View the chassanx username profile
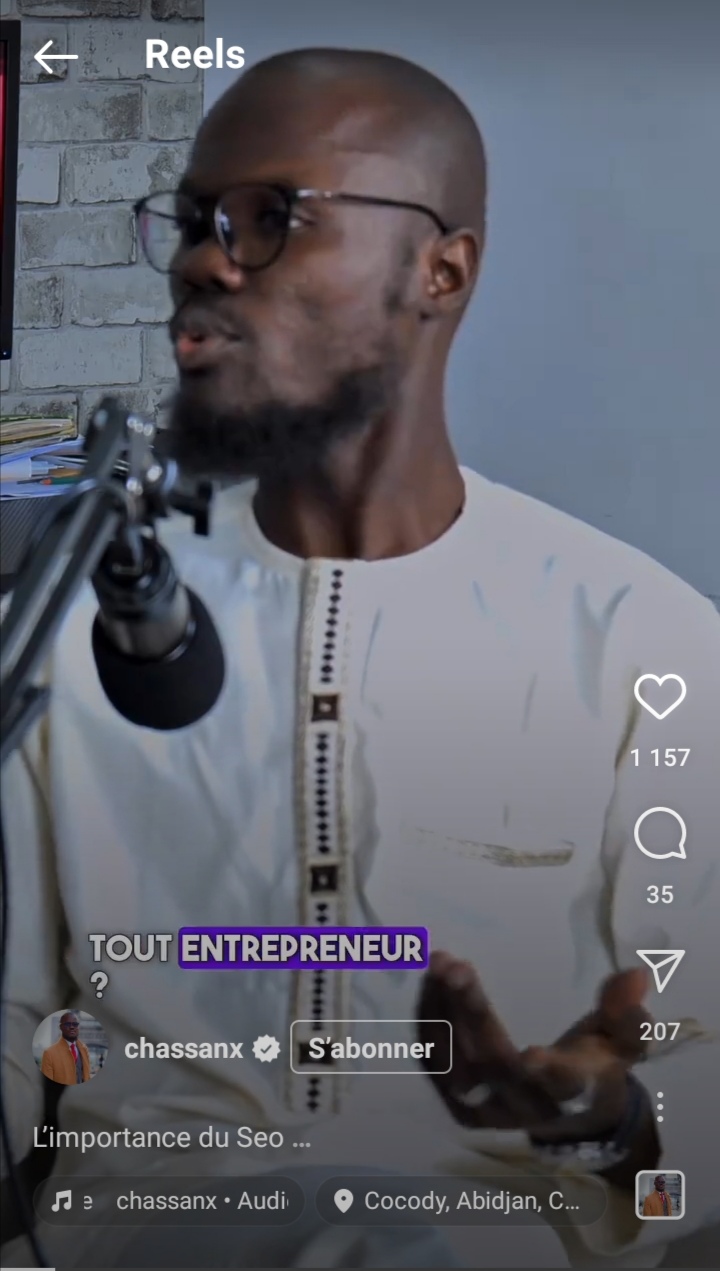Screen dimensions: 720x1271 point(183,1048)
